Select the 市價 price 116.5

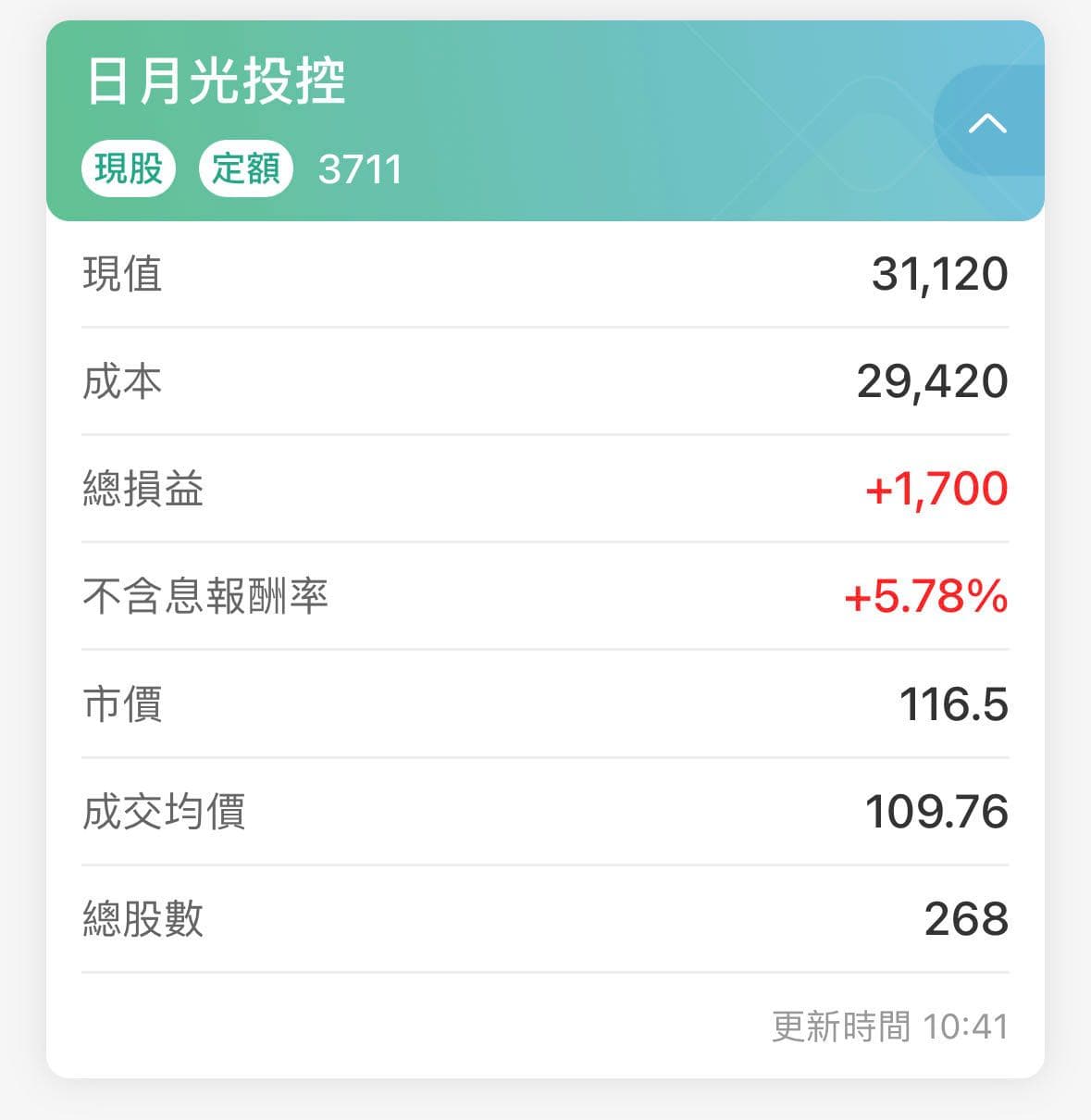click(953, 704)
